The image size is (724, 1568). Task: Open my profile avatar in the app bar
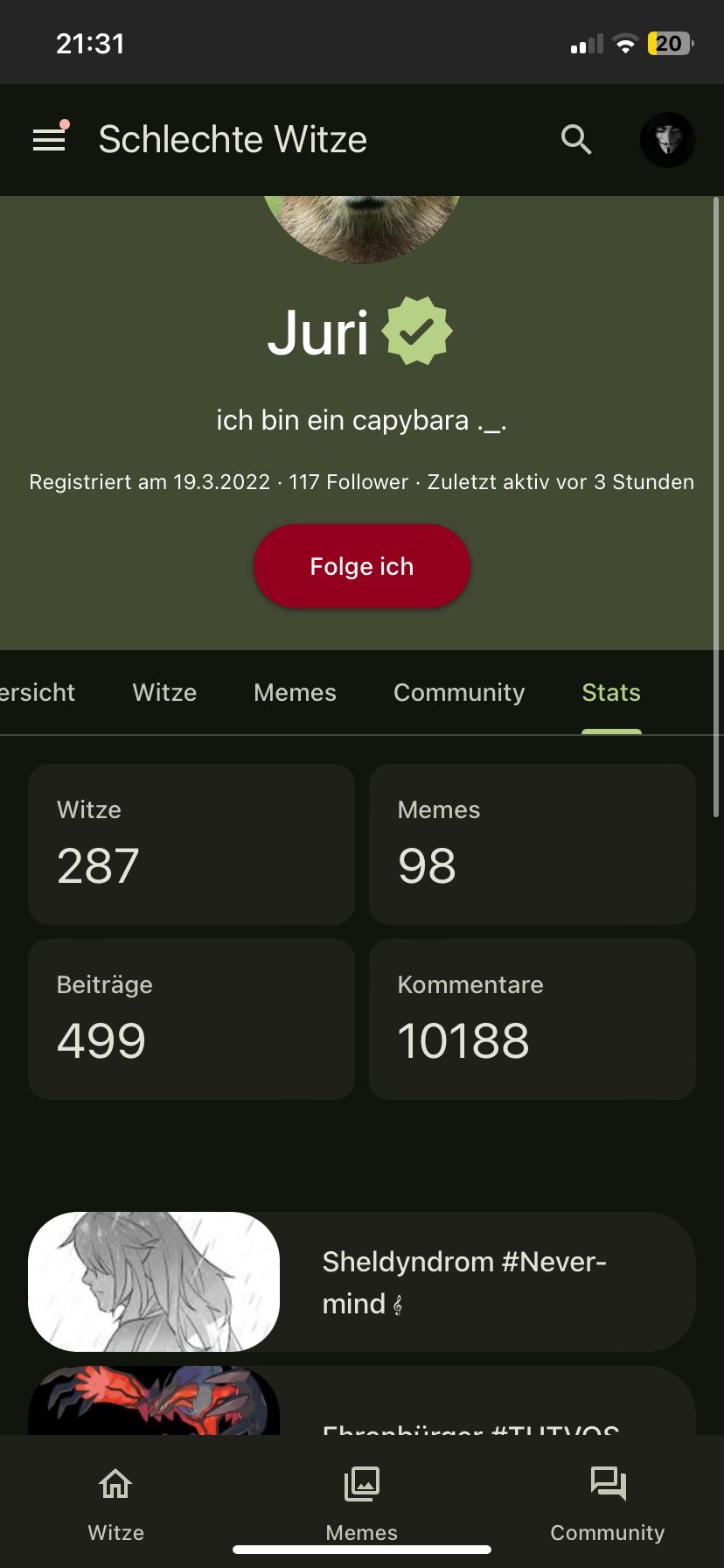[x=667, y=140]
